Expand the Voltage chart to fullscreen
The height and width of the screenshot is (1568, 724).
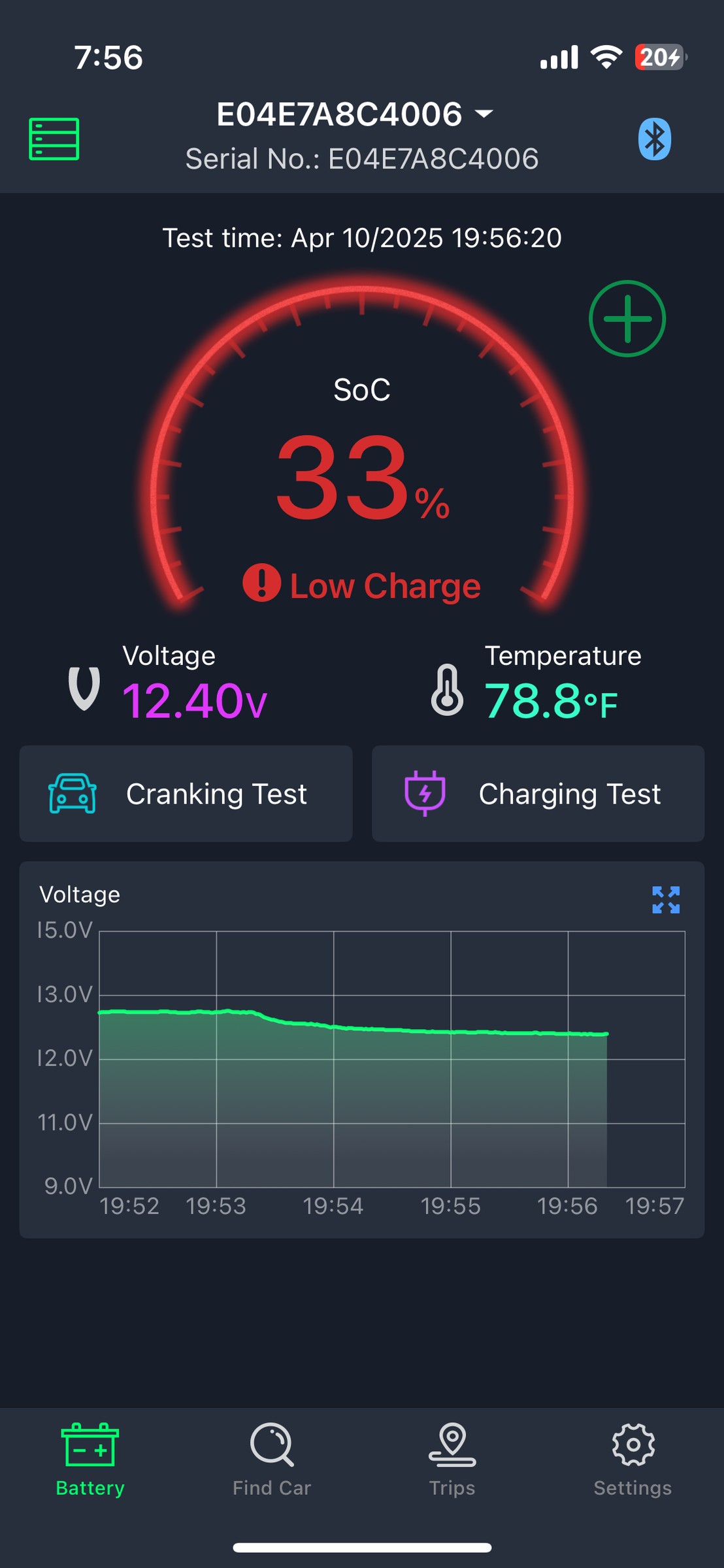pos(666,900)
